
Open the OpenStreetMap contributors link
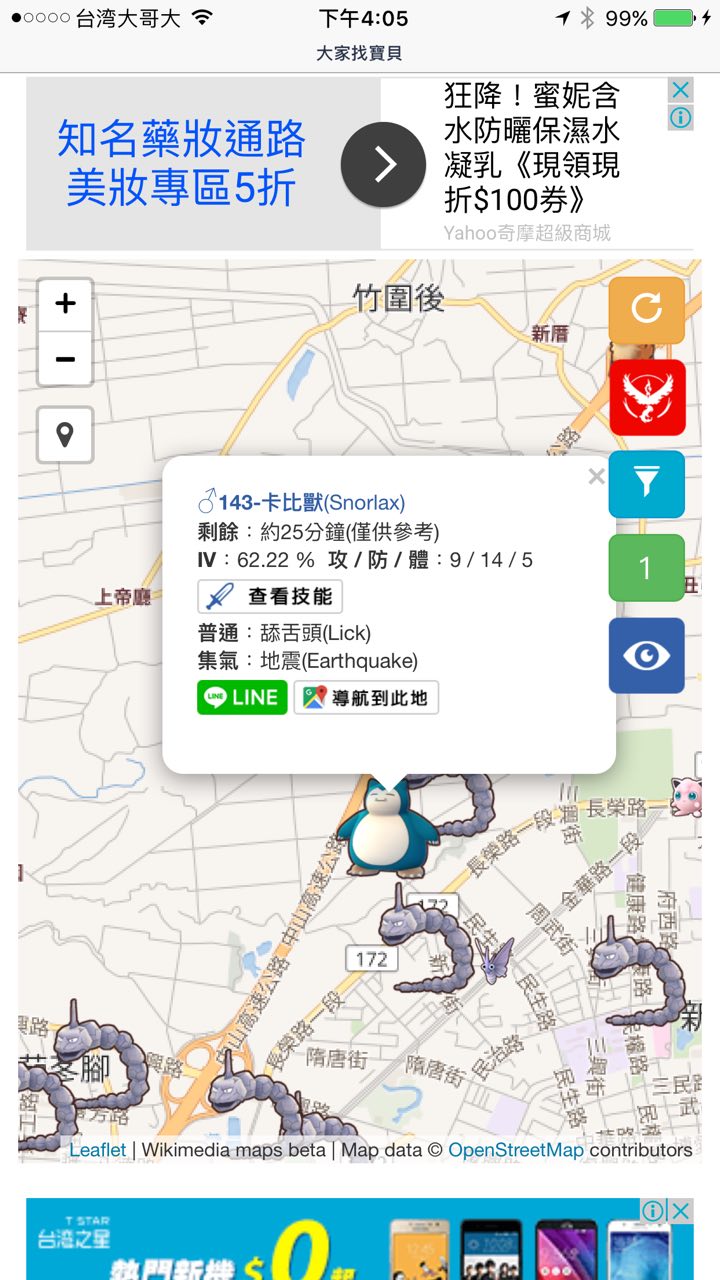pos(516,1150)
